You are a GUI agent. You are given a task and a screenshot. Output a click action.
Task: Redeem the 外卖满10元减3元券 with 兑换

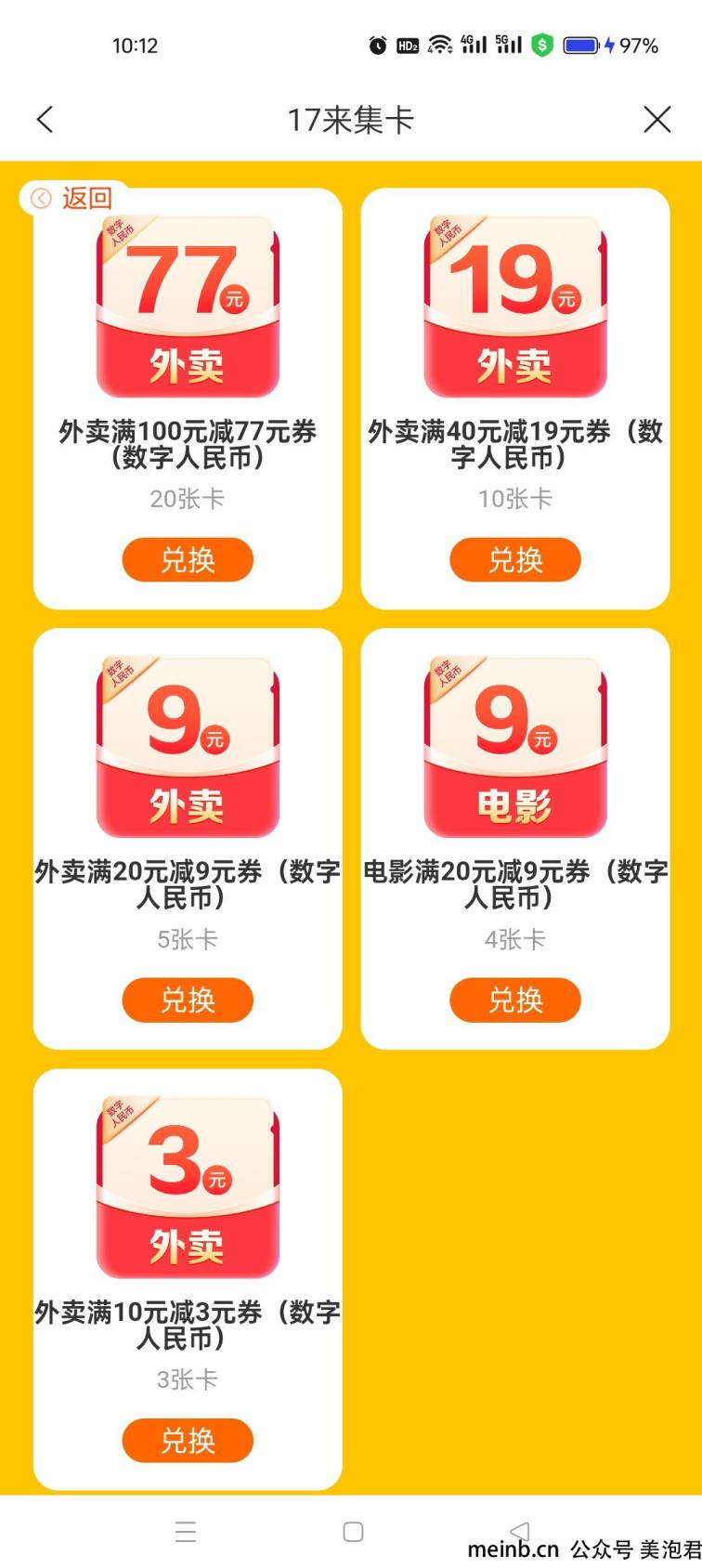click(x=188, y=1440)
